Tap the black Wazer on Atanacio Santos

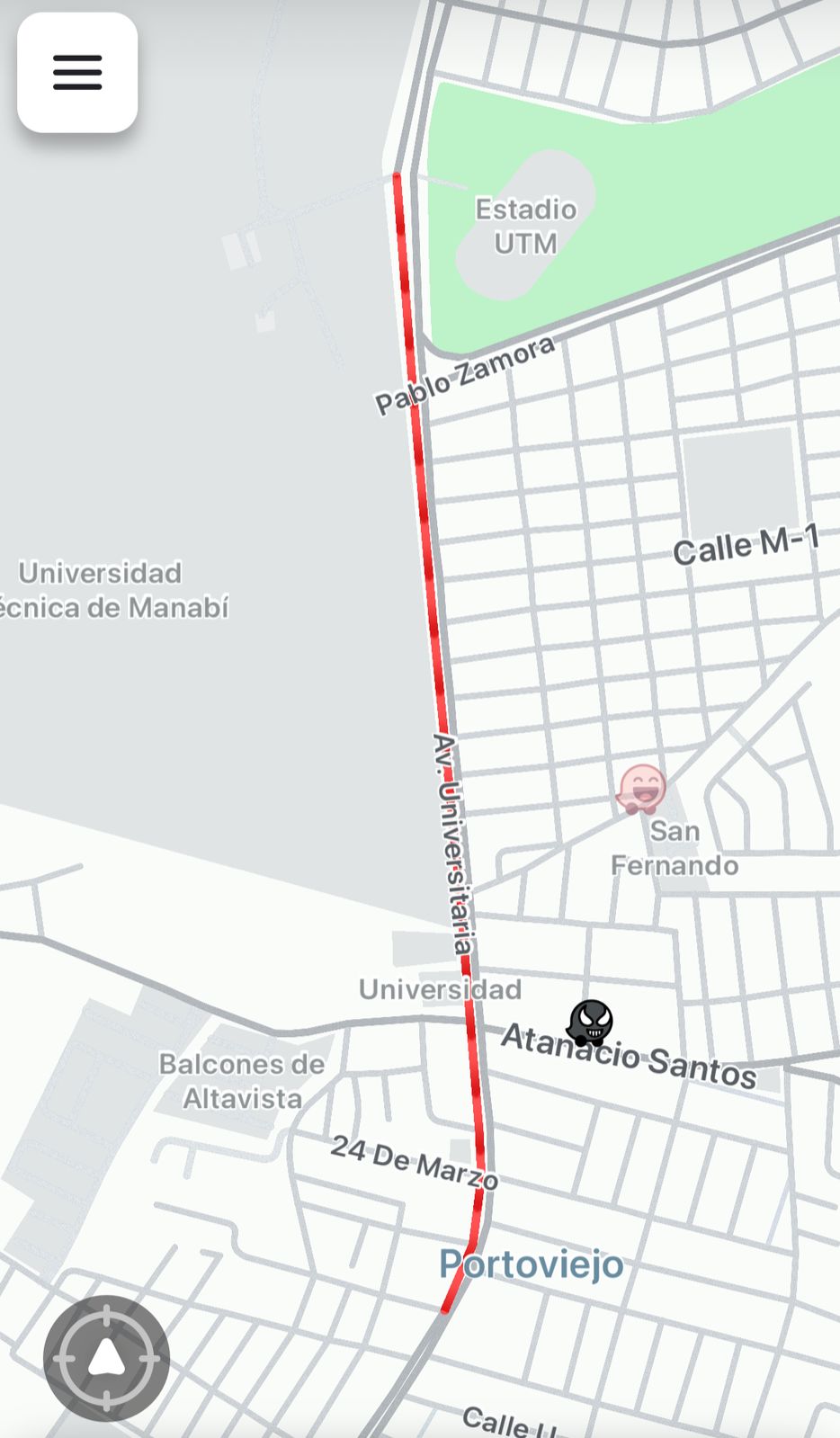(591, 1023)
